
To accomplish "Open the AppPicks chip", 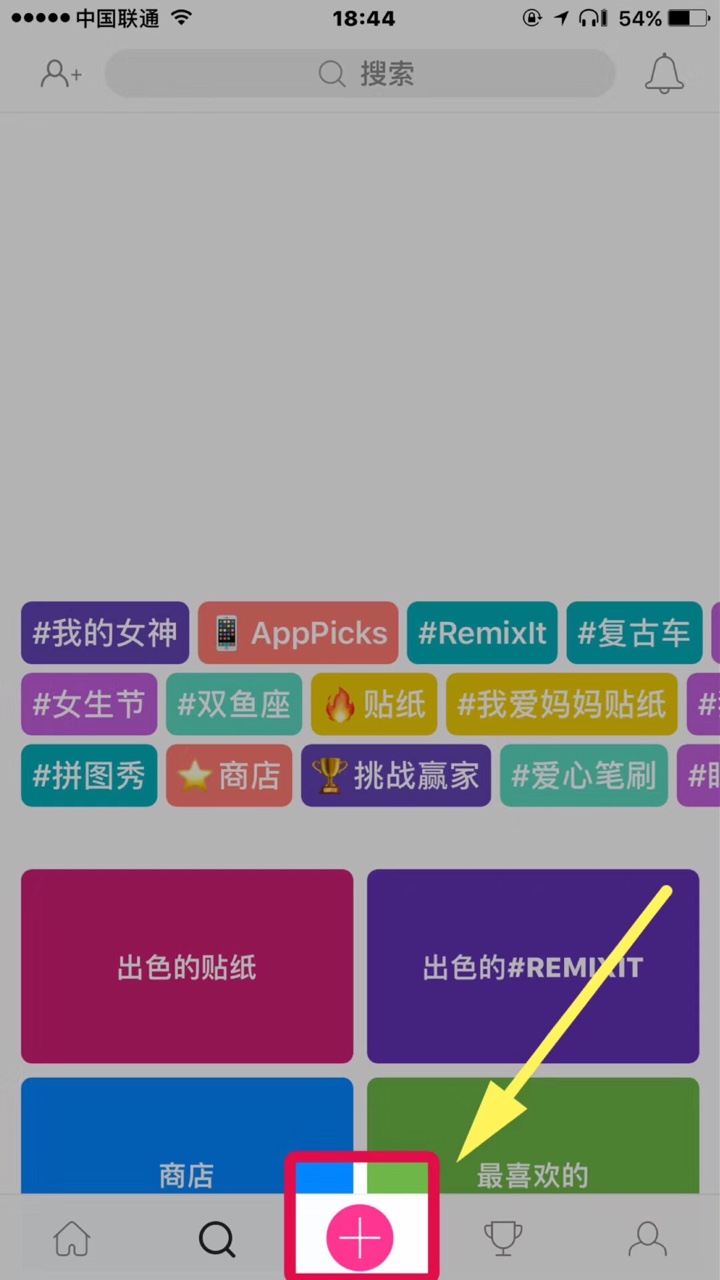I will point(298,633).
